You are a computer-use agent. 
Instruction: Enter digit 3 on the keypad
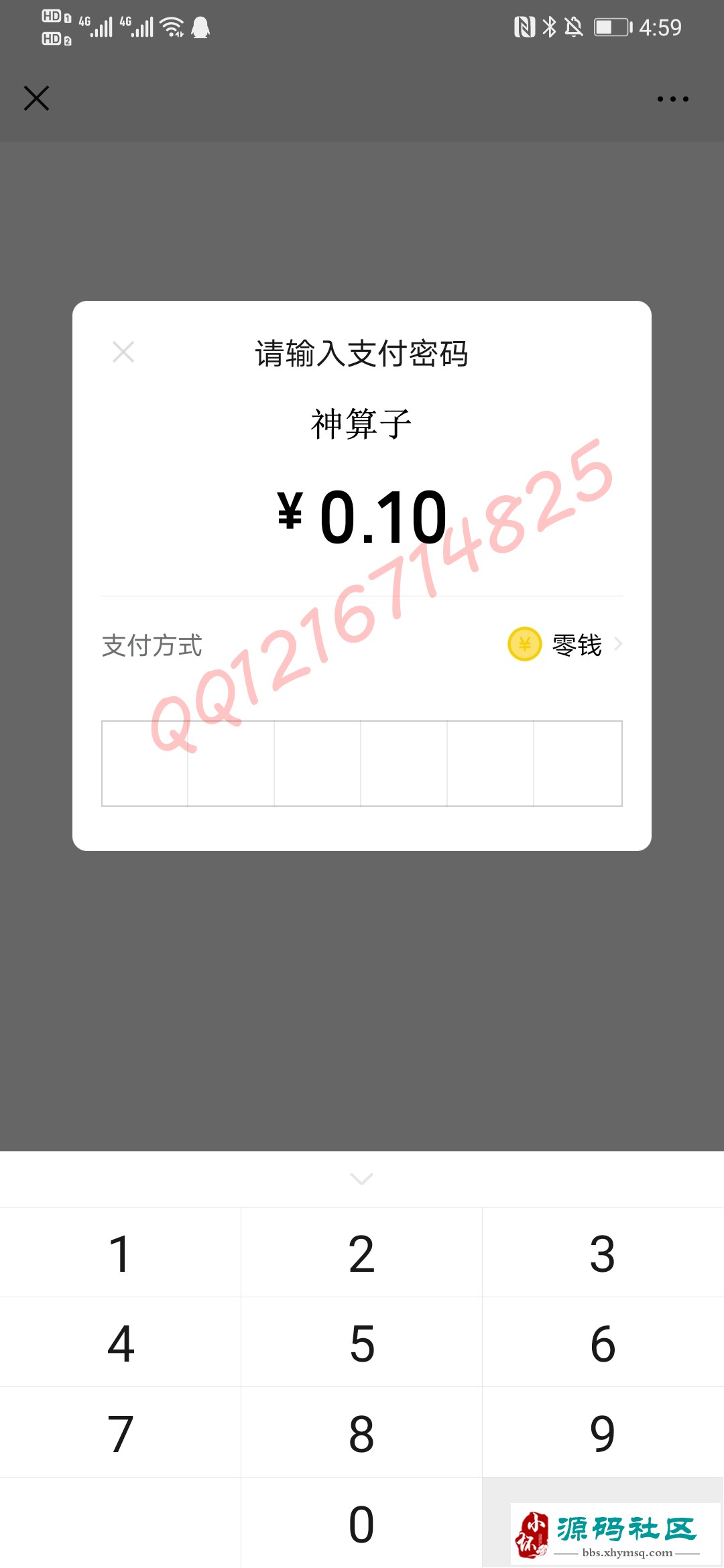point(602,1253)
